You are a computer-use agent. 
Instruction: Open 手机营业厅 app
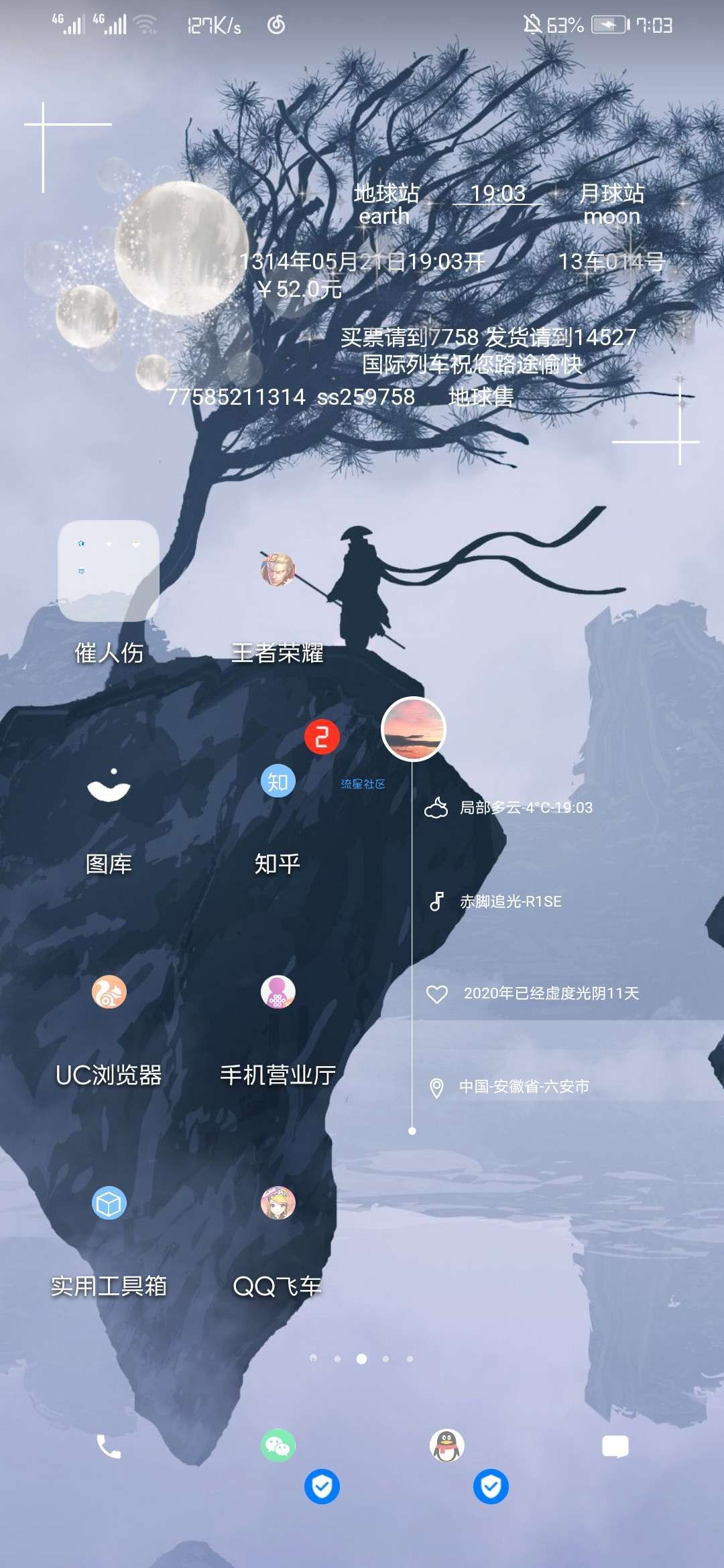pos(278,992)
